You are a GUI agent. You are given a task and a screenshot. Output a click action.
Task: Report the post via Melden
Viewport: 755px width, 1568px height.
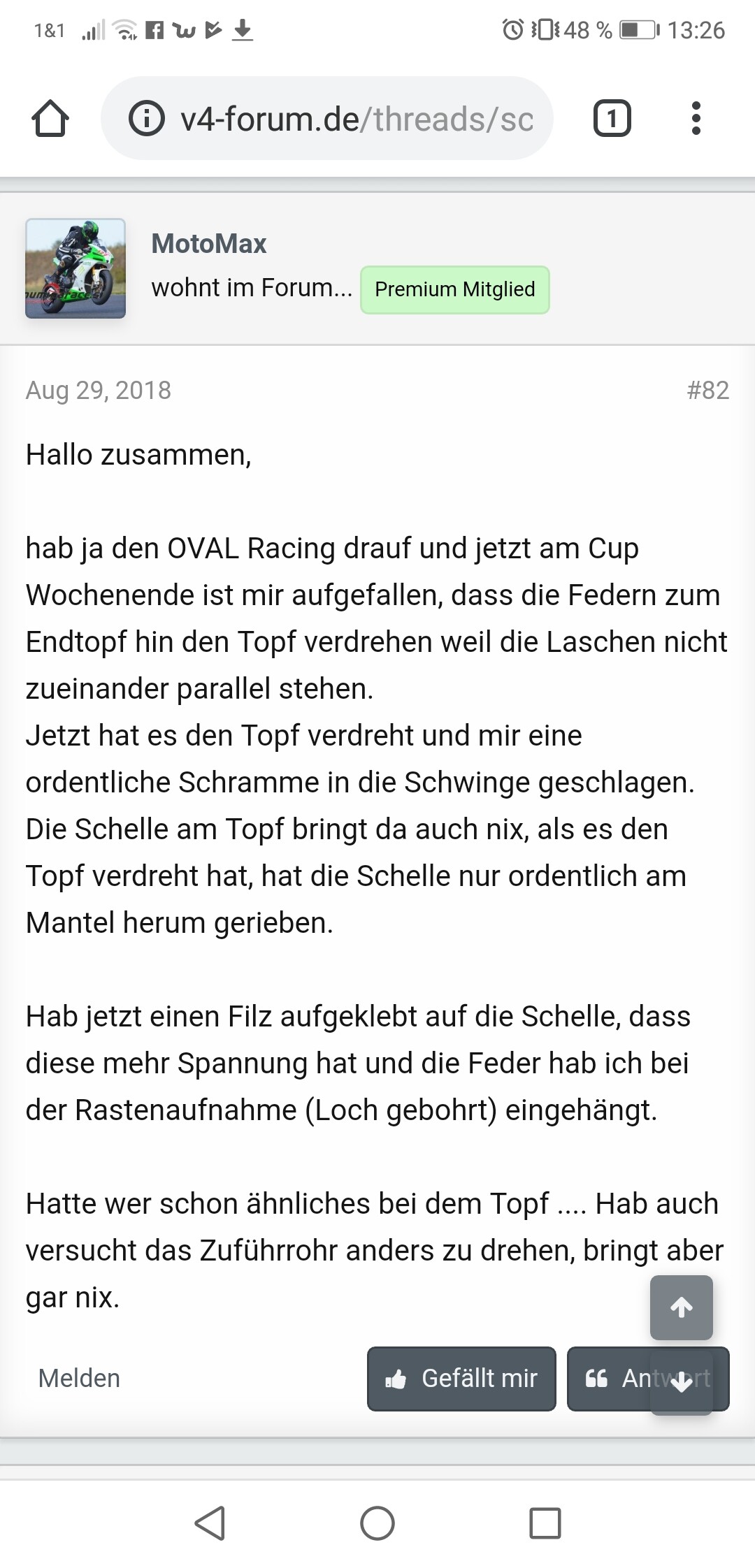coord(79,1379)
